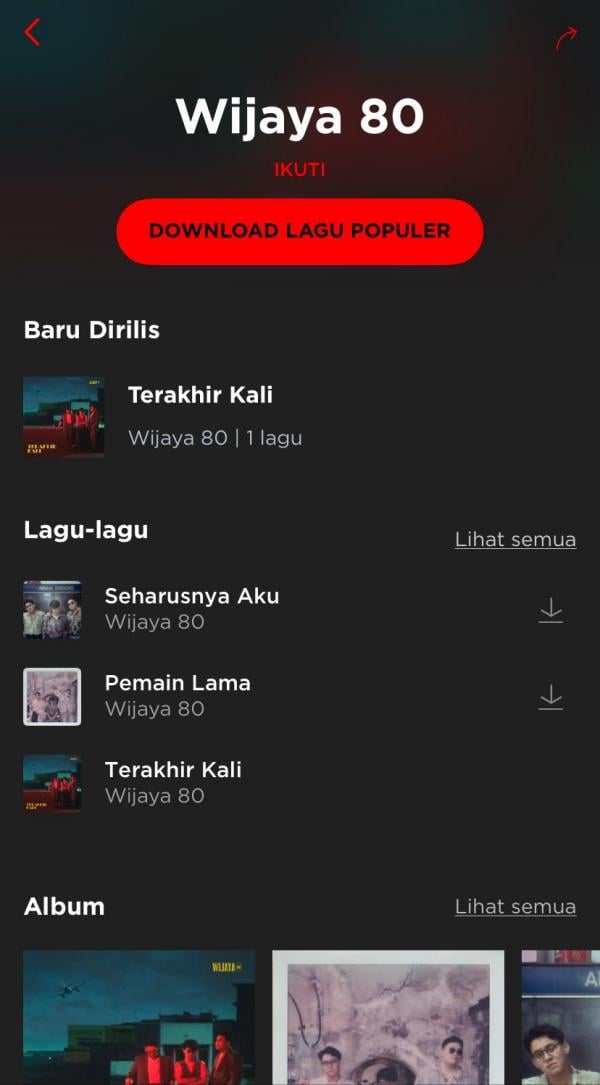600x1085 pixels.
Task: Tap Download Lagu Populer button
Action: click(x=300, y=231)
